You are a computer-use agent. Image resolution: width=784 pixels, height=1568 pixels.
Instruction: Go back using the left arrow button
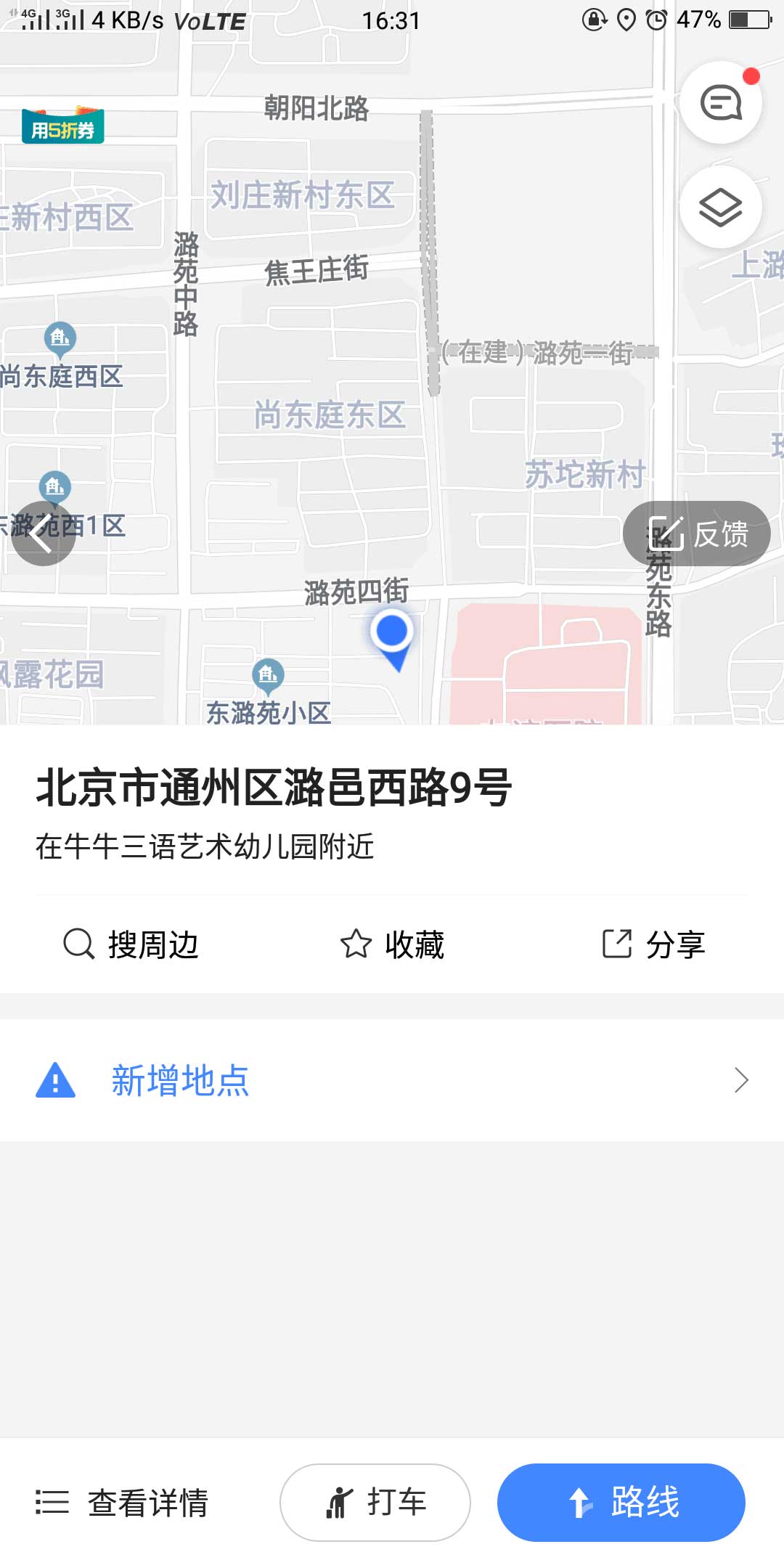click(x=44, y=534)
